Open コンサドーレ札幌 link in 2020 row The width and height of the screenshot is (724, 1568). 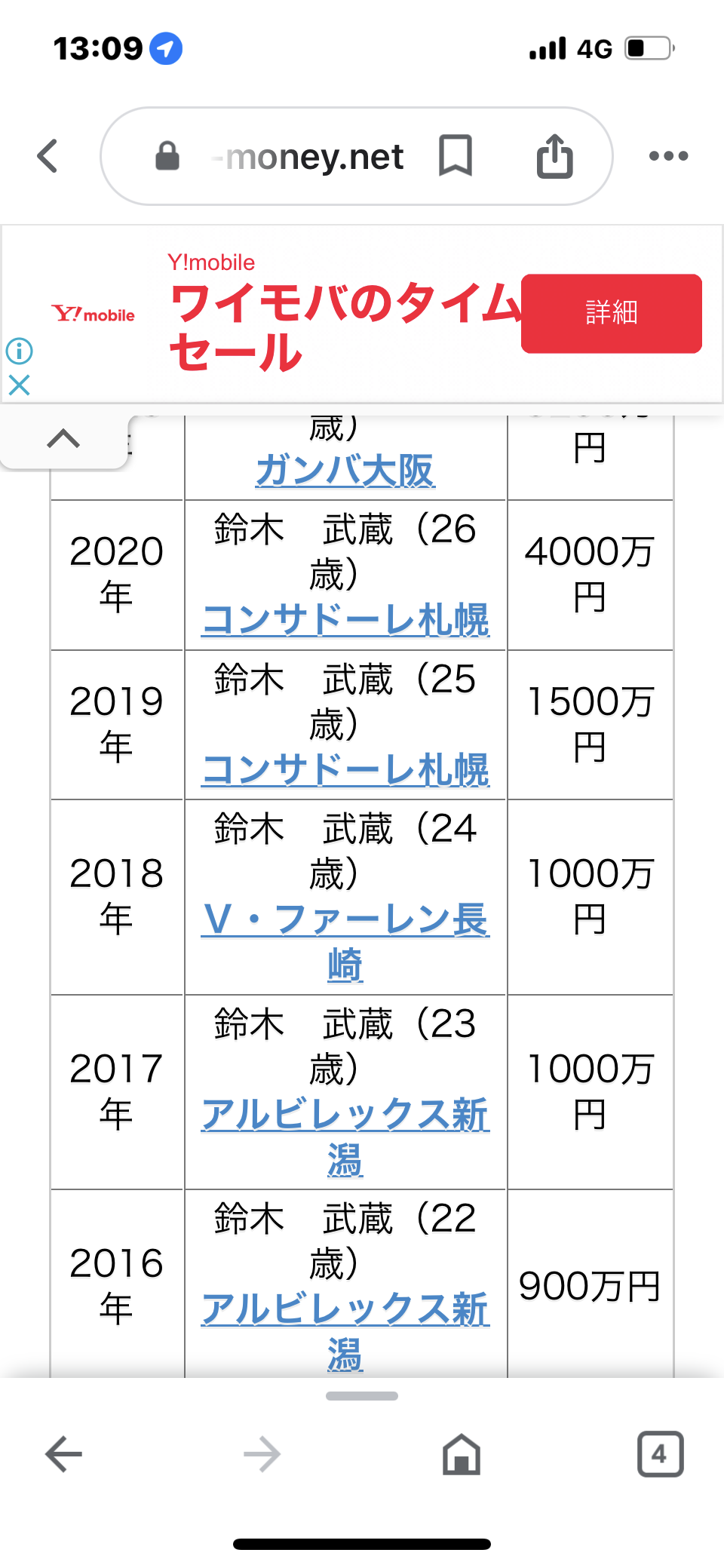[345, 619]
